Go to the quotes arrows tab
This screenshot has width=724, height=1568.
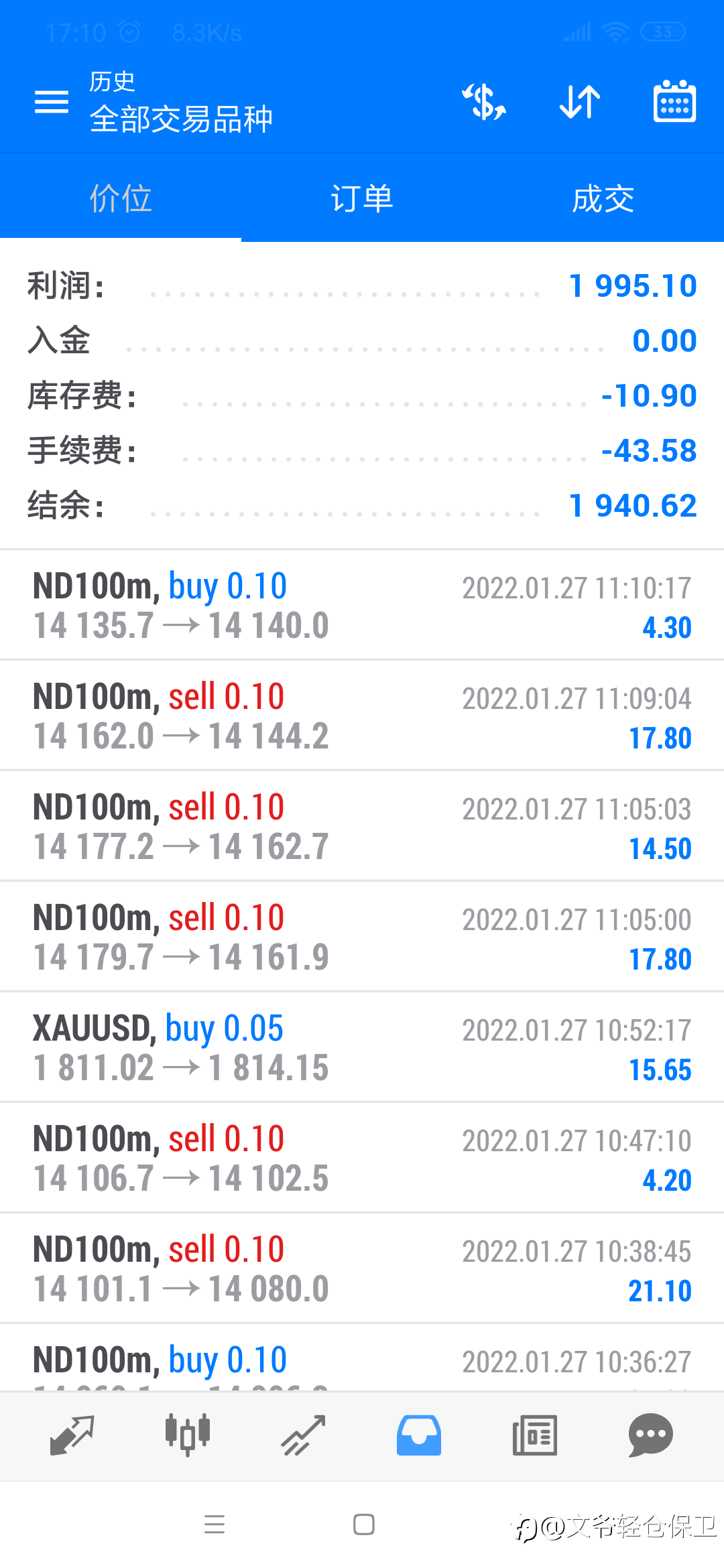coord(72,1435)
